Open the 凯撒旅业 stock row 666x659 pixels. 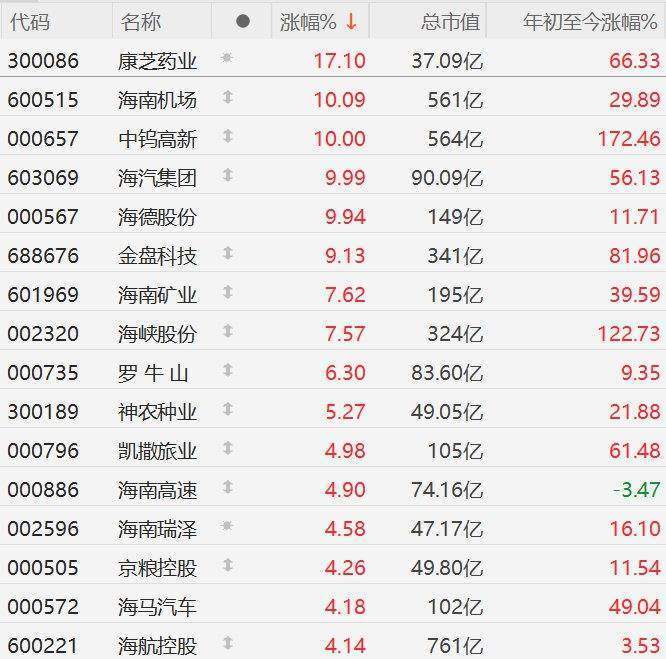pyautogui.click(x=157, y=451)
